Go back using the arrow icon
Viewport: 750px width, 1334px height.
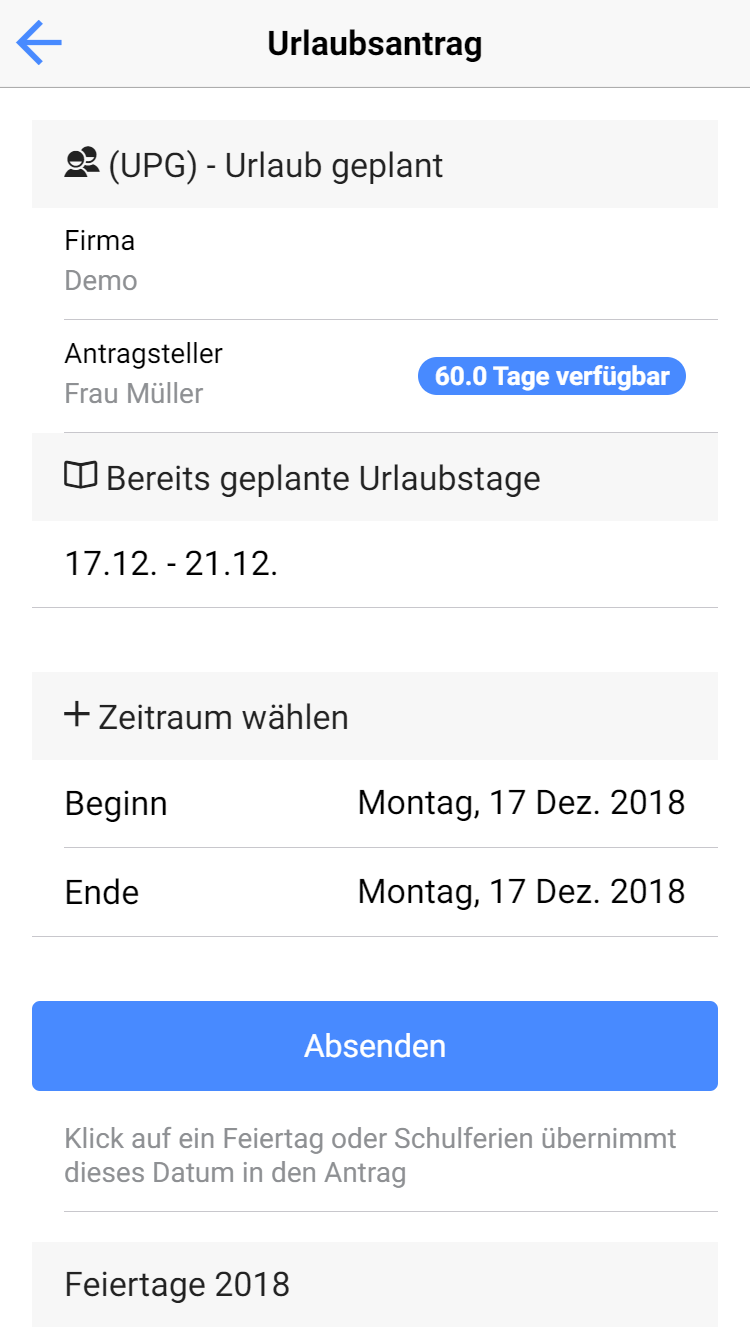[40, 44]
